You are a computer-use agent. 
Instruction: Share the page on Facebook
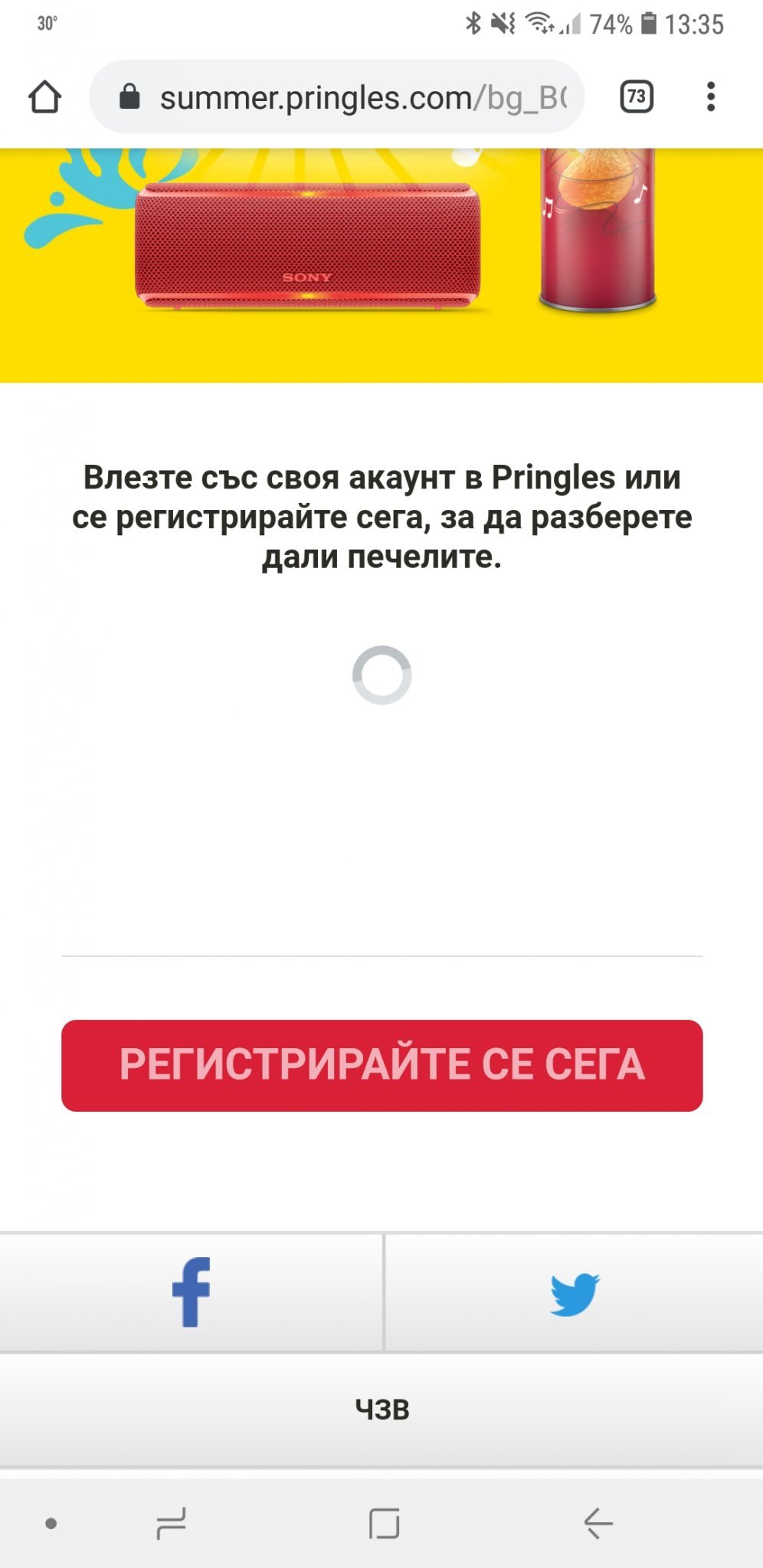[x=191, y=1292]
